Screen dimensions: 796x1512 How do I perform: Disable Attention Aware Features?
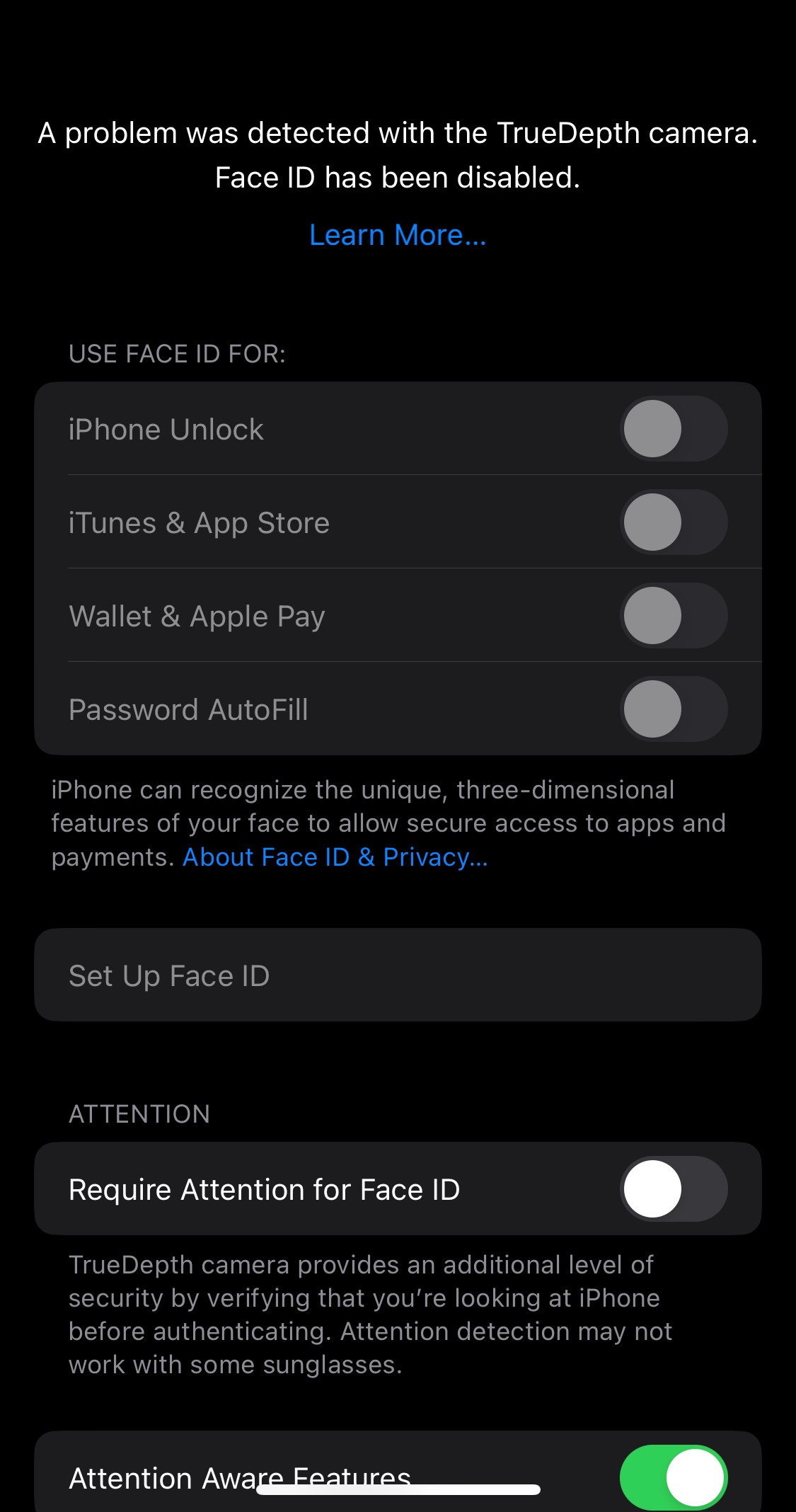[x=674, y=1477]
